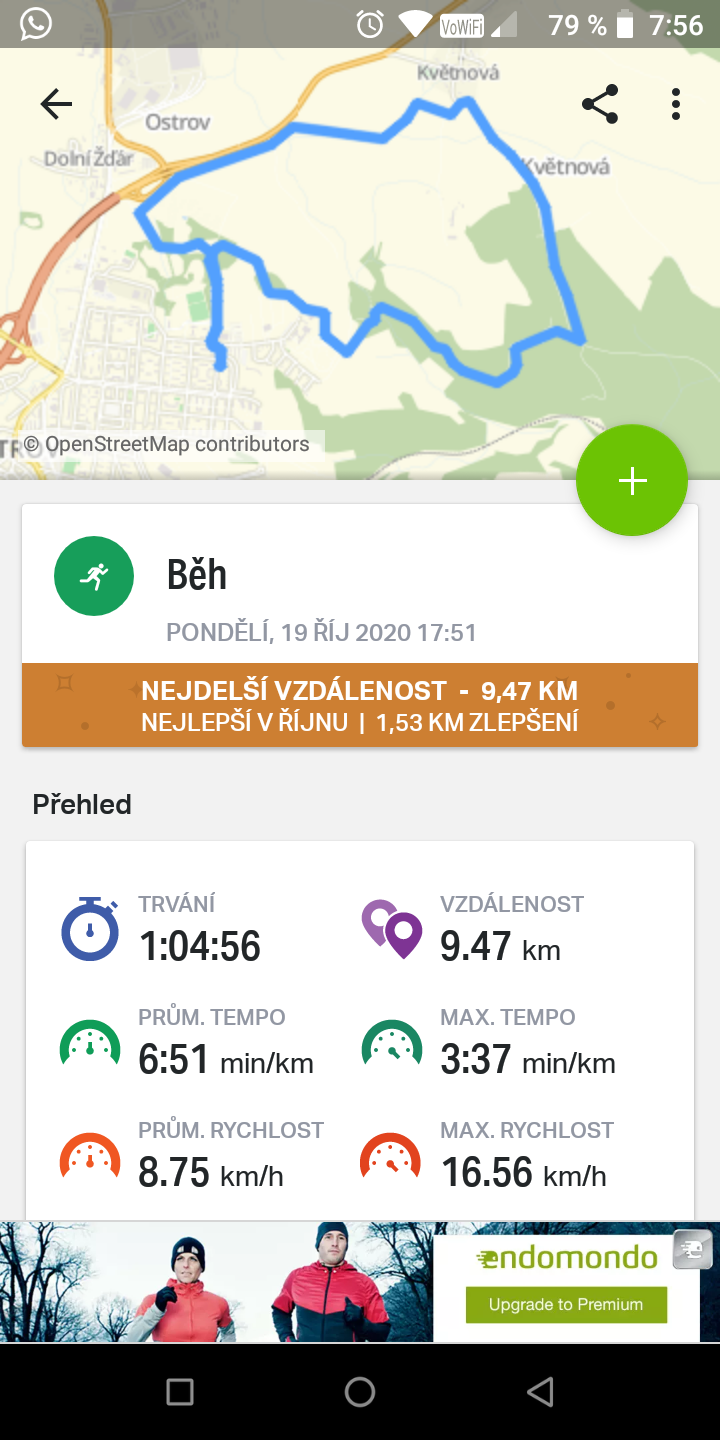Image resolution: width=720 pixels, height=1440 pixels.
Task: Open the three-dot overflow menu
Action: [676, 104]
